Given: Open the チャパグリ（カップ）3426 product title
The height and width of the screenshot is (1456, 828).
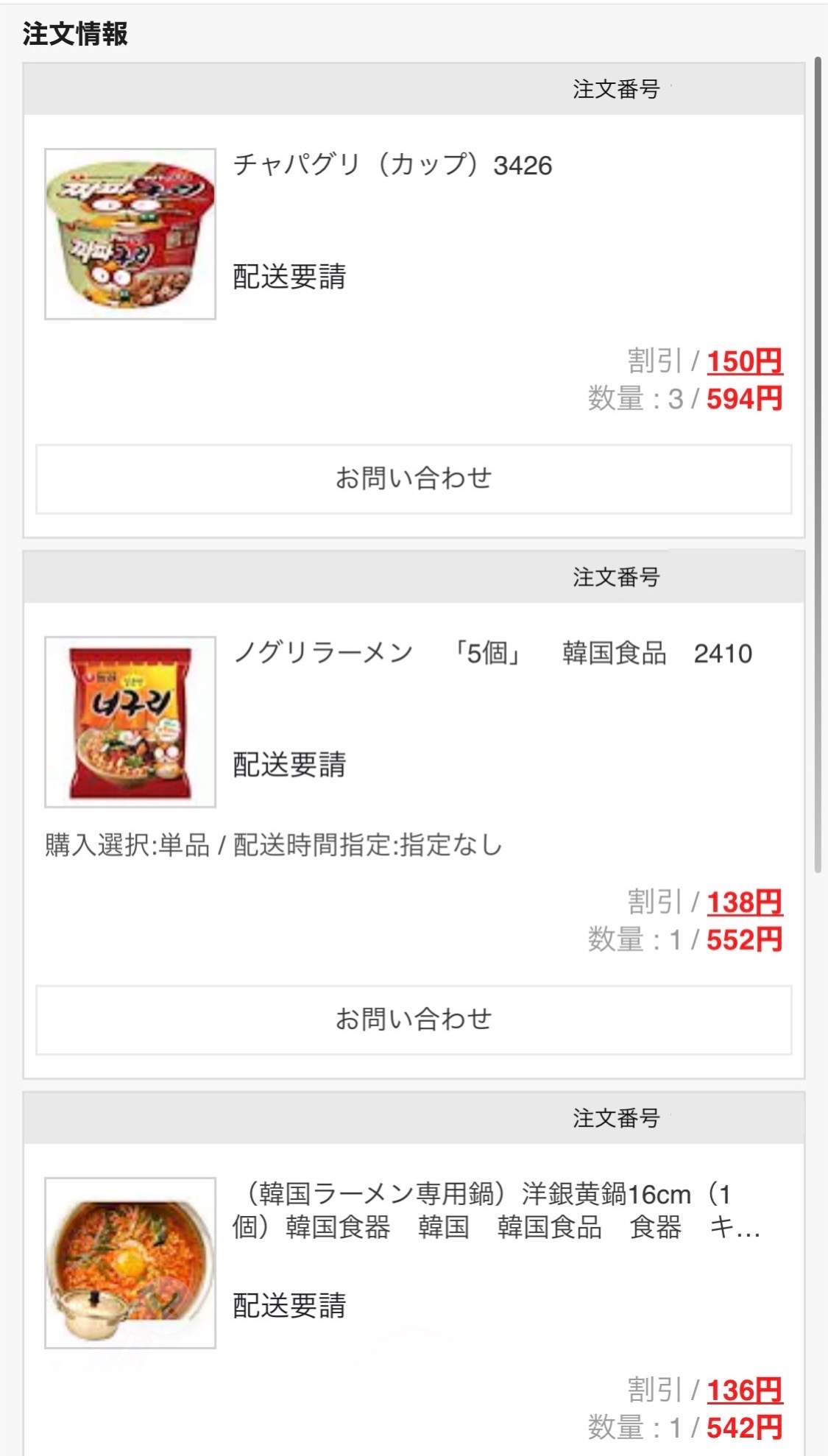Looking at the screenshot, I should [392, 165].
